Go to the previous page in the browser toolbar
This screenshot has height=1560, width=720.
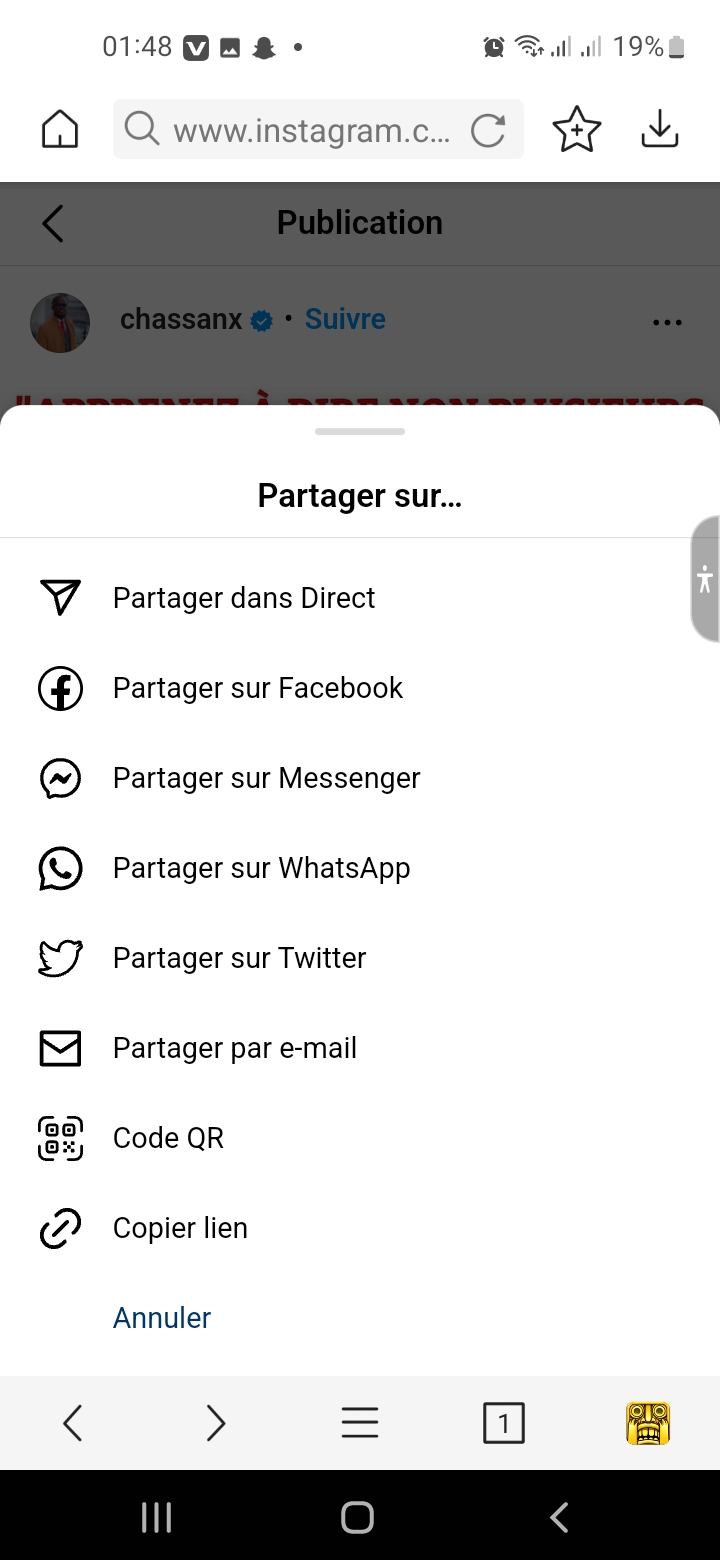click(x=72, y=1423)
